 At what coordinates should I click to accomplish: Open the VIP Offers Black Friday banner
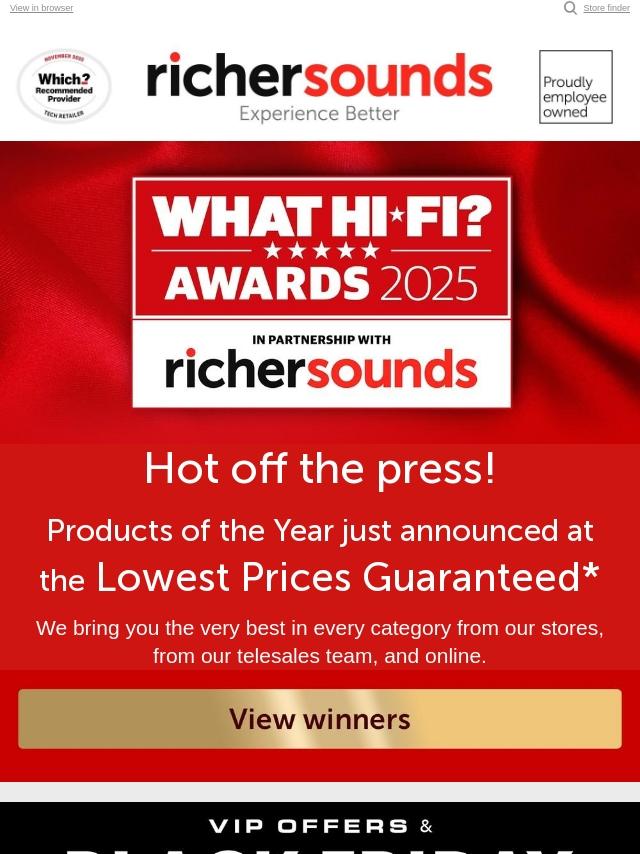pyautogui.click(x=320, y=828)
